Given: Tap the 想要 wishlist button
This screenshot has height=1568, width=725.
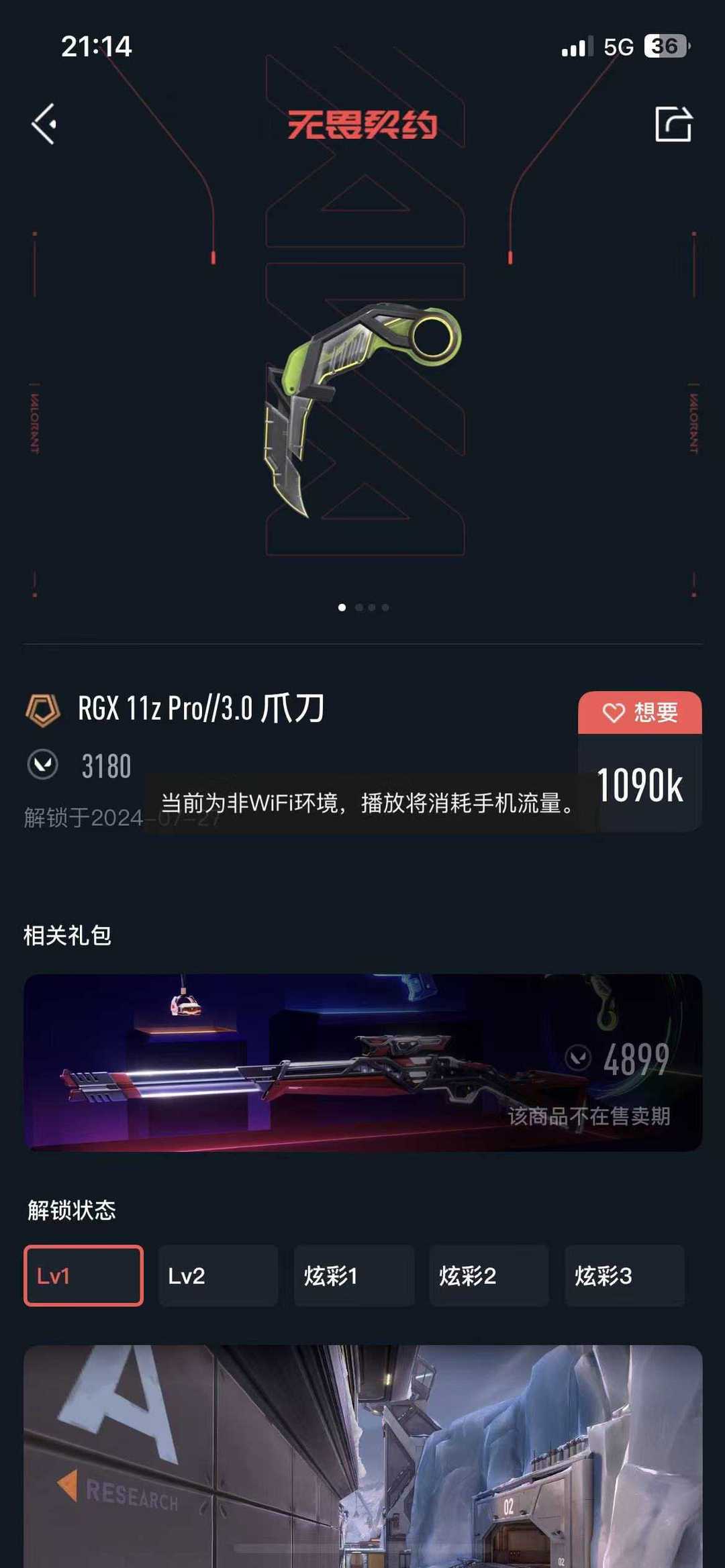Looking at the screenshot, I should click(x=640, y=713).
